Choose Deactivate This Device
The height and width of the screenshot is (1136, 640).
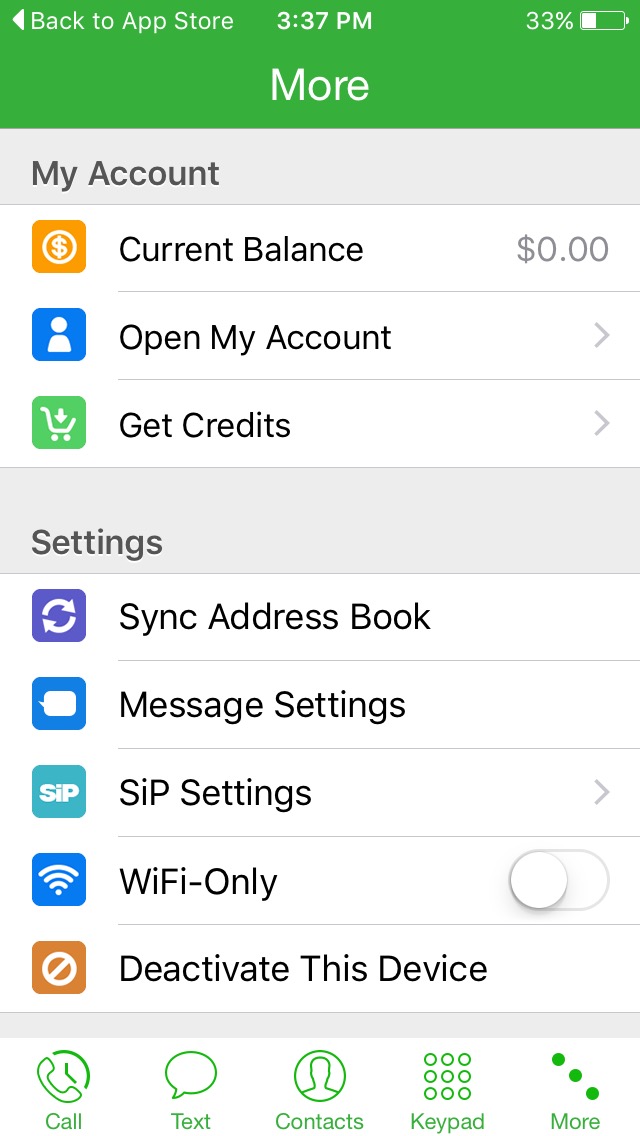tap(320, 968)
